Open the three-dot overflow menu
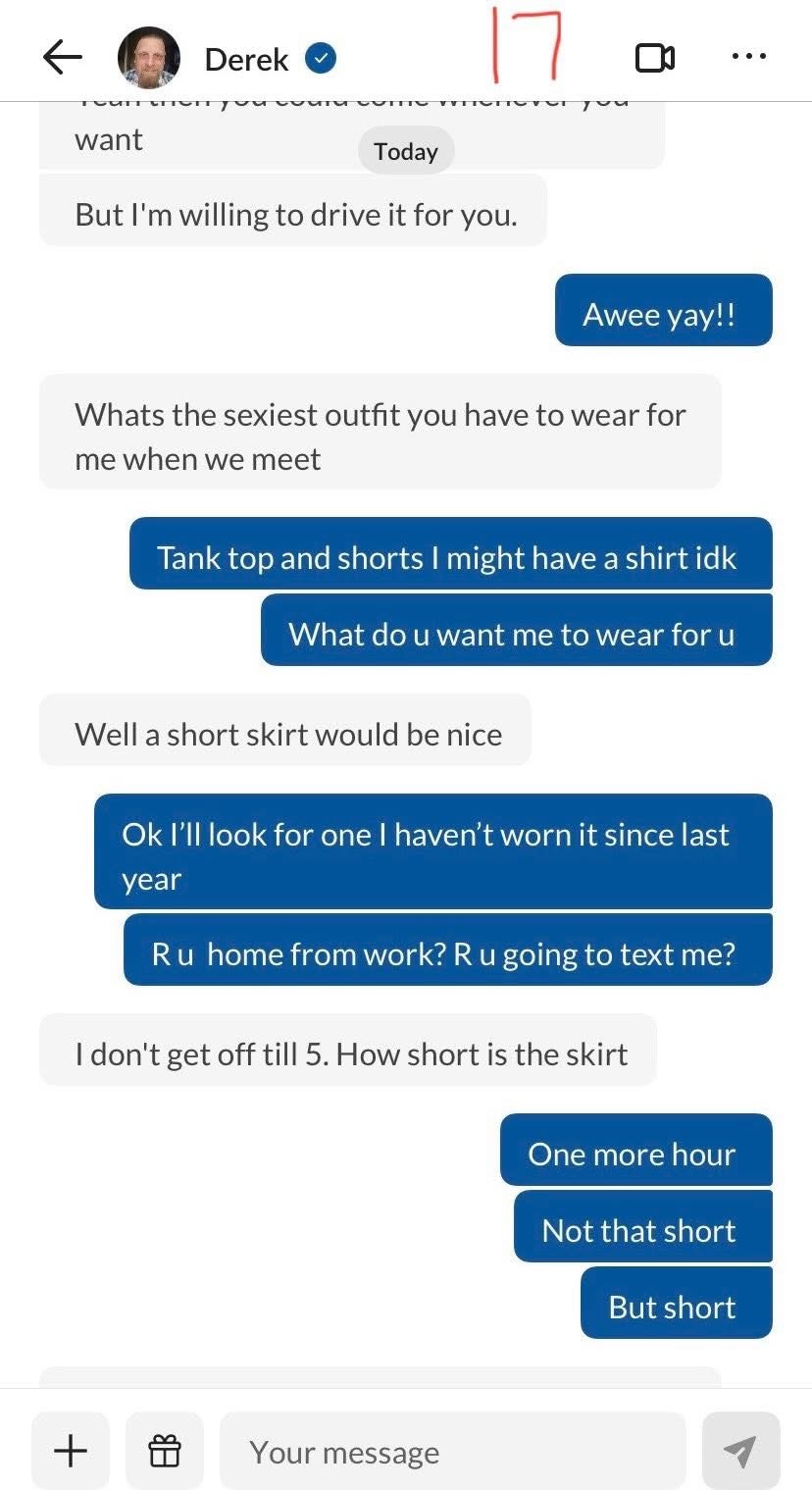The width and height of the screenshot is (812, 1490). (x=749, y=57)
